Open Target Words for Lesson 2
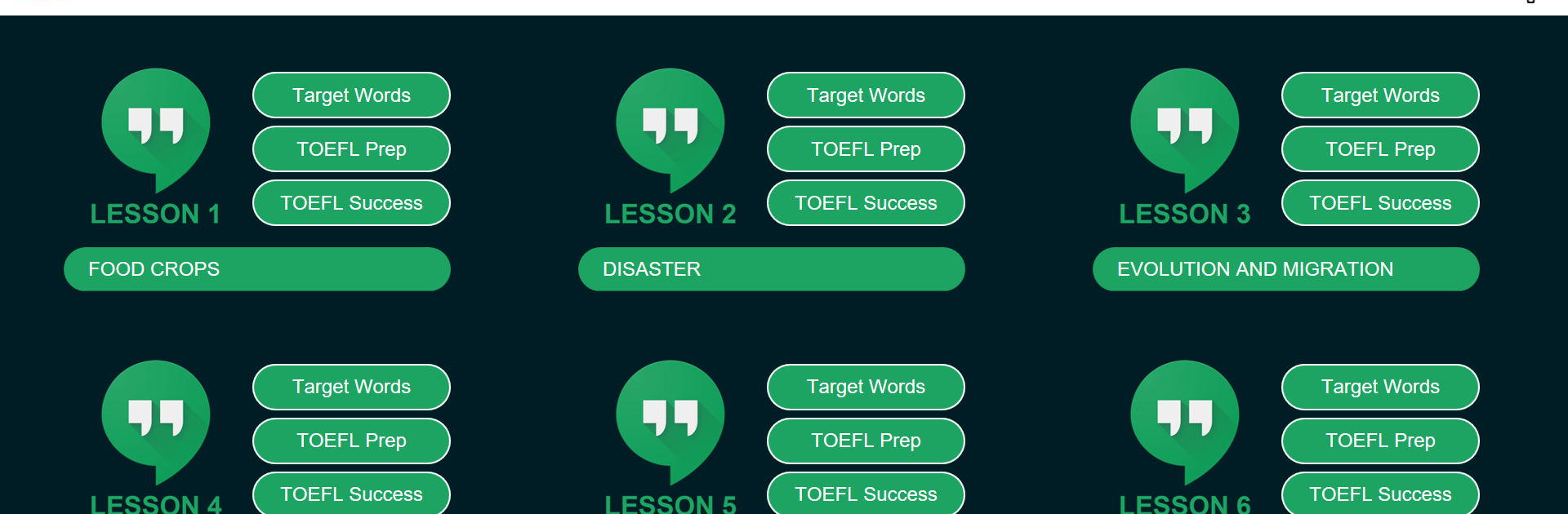The image size is (1568, 514). pyautogui.click(x=866, y=95)
